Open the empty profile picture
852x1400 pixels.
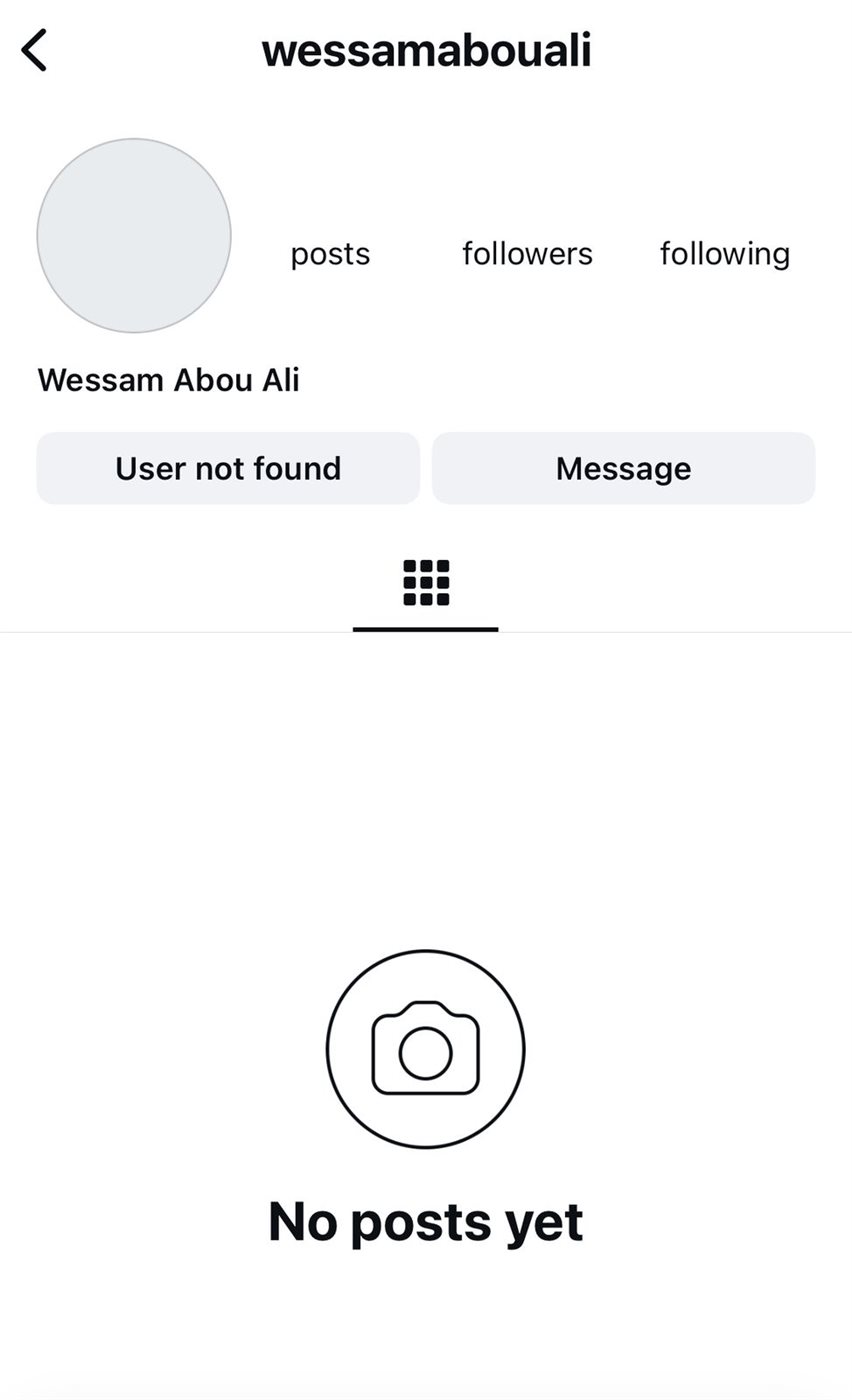(134, 236)
